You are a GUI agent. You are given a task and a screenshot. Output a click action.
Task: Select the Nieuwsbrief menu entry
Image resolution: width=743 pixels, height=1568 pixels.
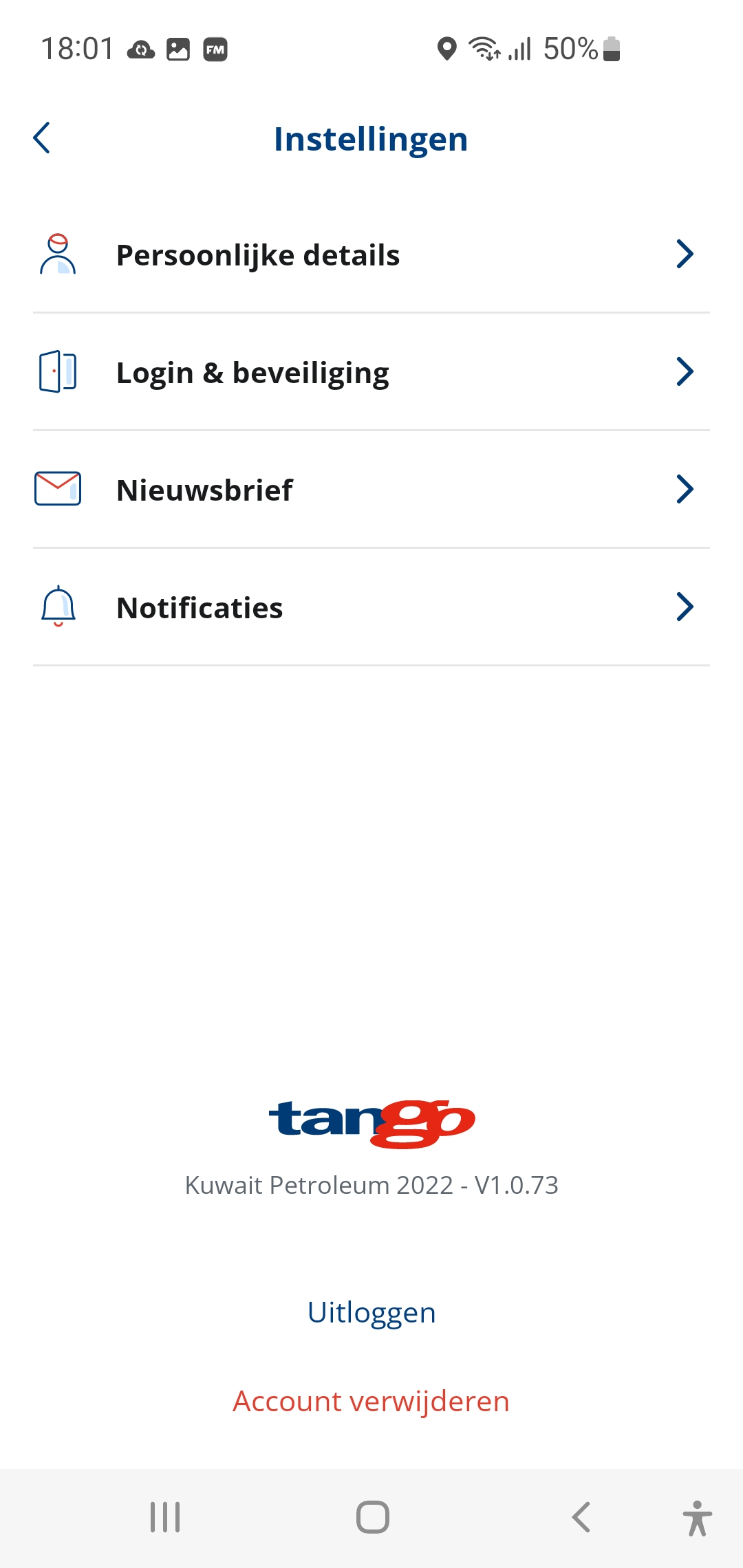[205, 489]
